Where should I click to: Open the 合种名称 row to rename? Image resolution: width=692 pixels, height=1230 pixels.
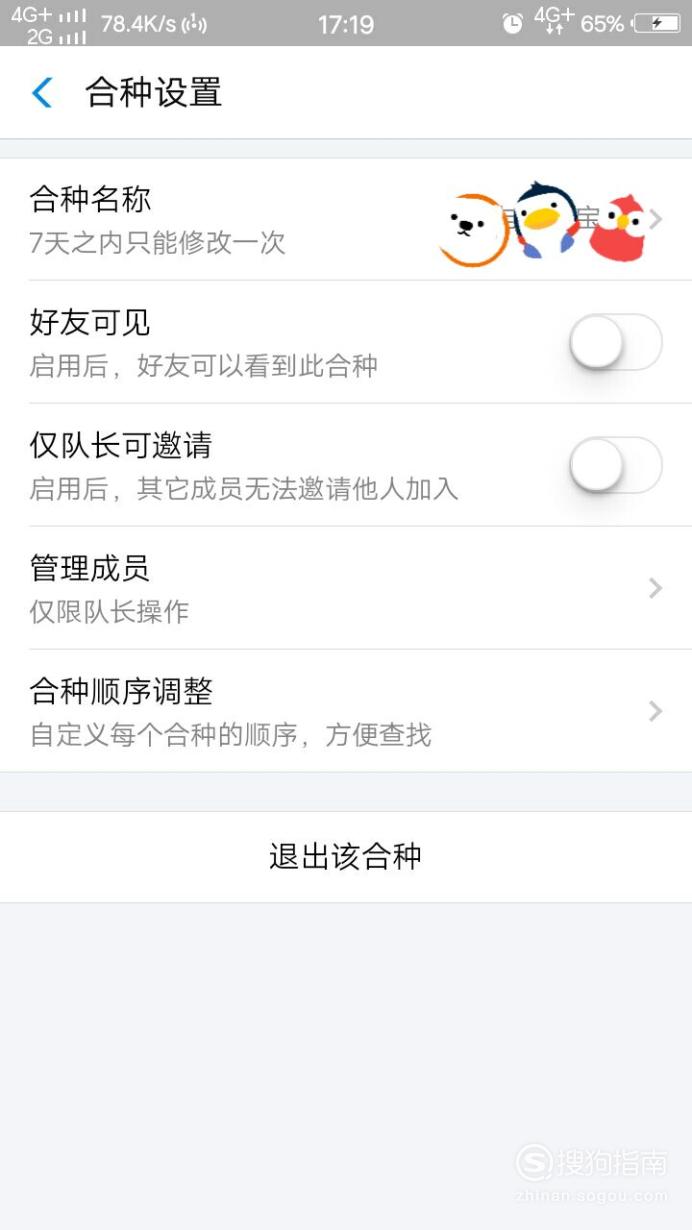[346, 219]
